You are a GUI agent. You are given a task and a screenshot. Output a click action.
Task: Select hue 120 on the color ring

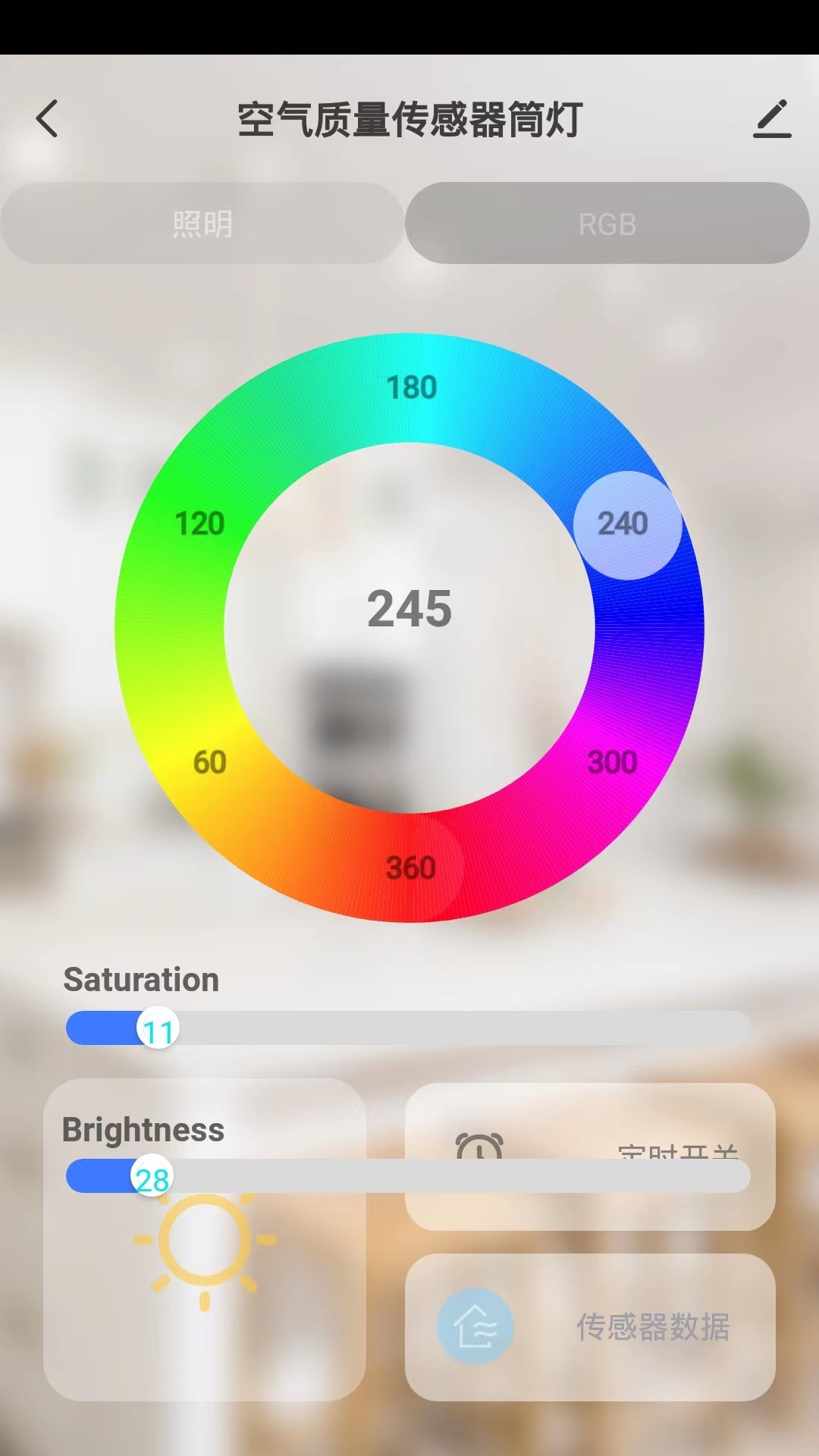click(x=199, y=523)
